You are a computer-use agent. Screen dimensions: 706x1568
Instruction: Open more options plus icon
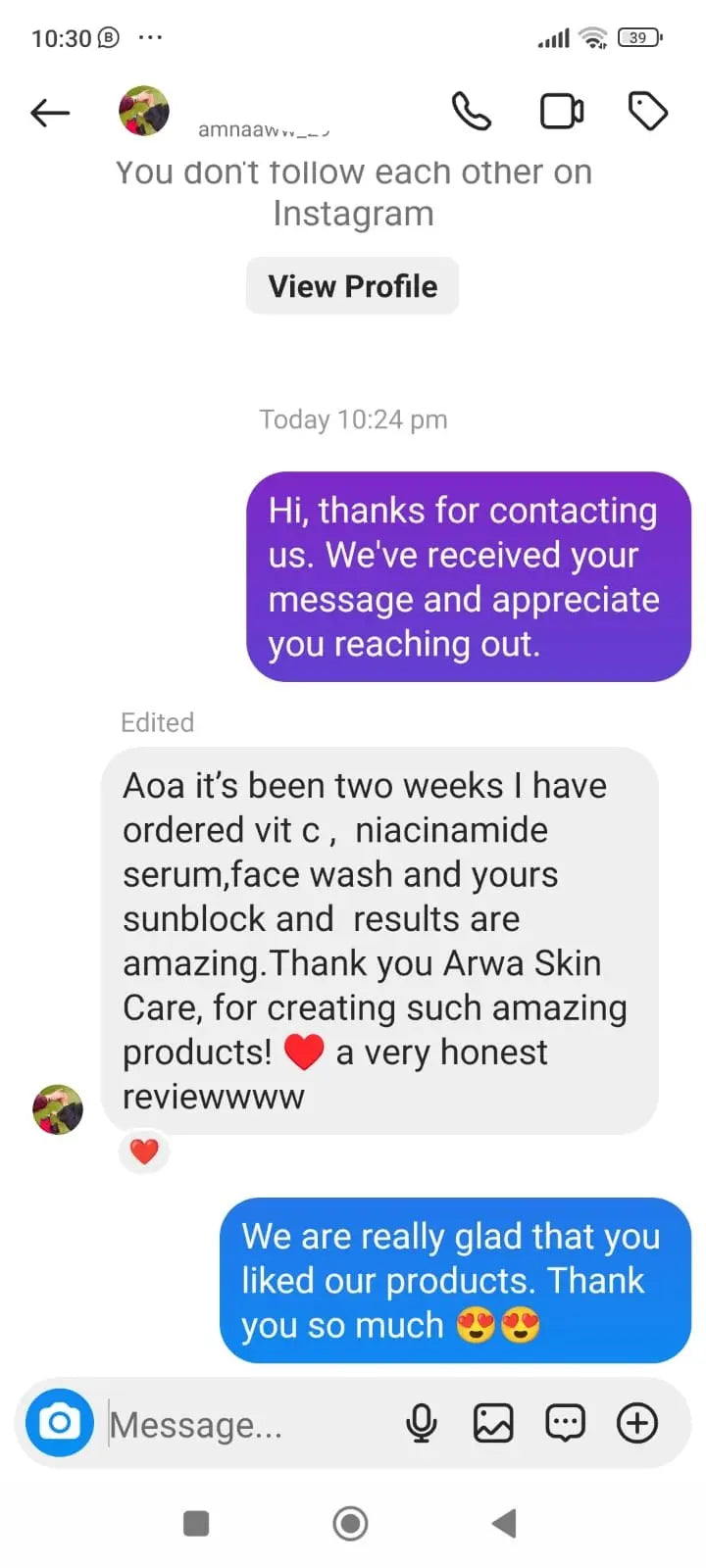tap(637, 1424)
